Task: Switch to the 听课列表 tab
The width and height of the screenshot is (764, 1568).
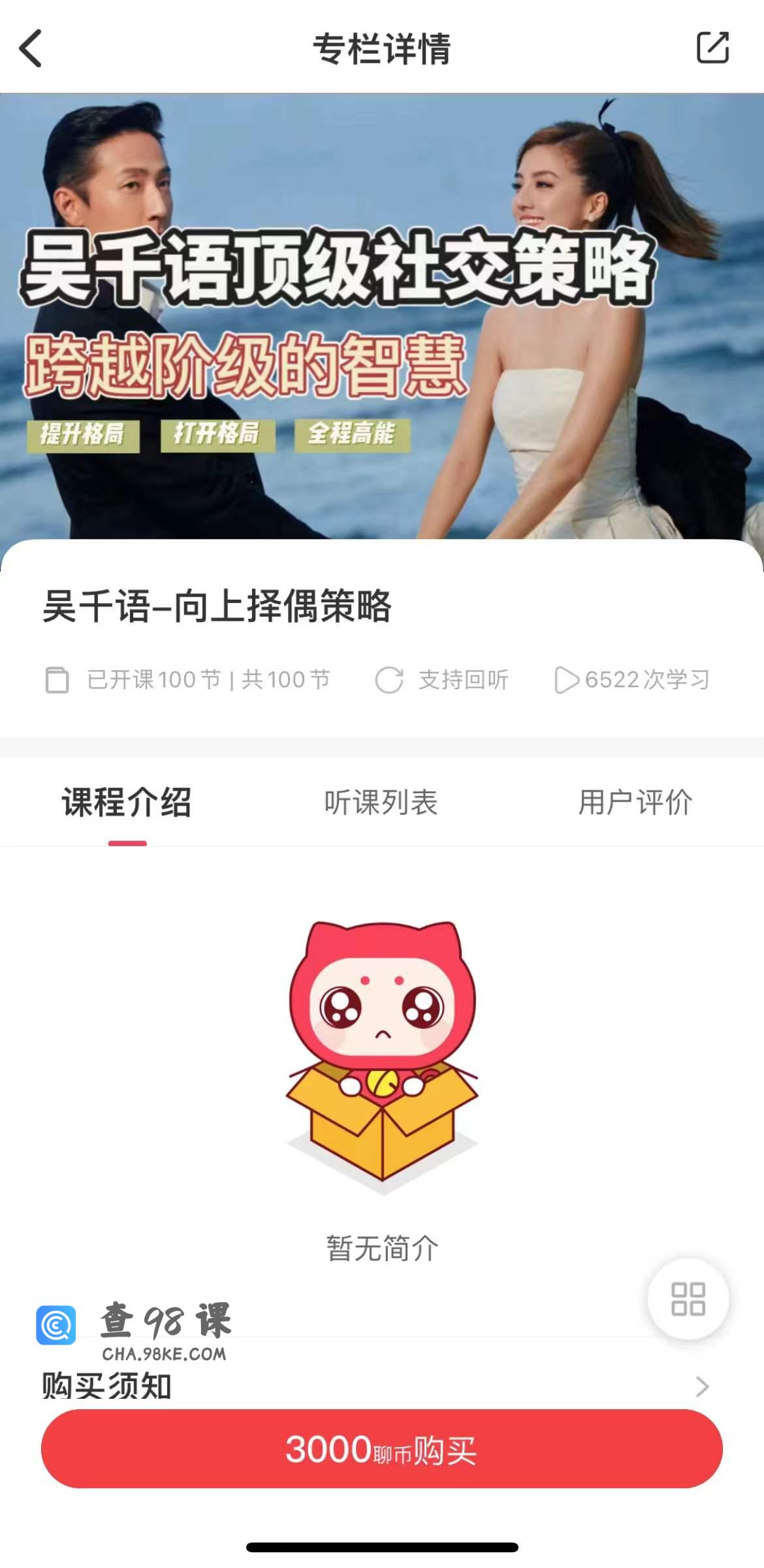Action: 381,802
